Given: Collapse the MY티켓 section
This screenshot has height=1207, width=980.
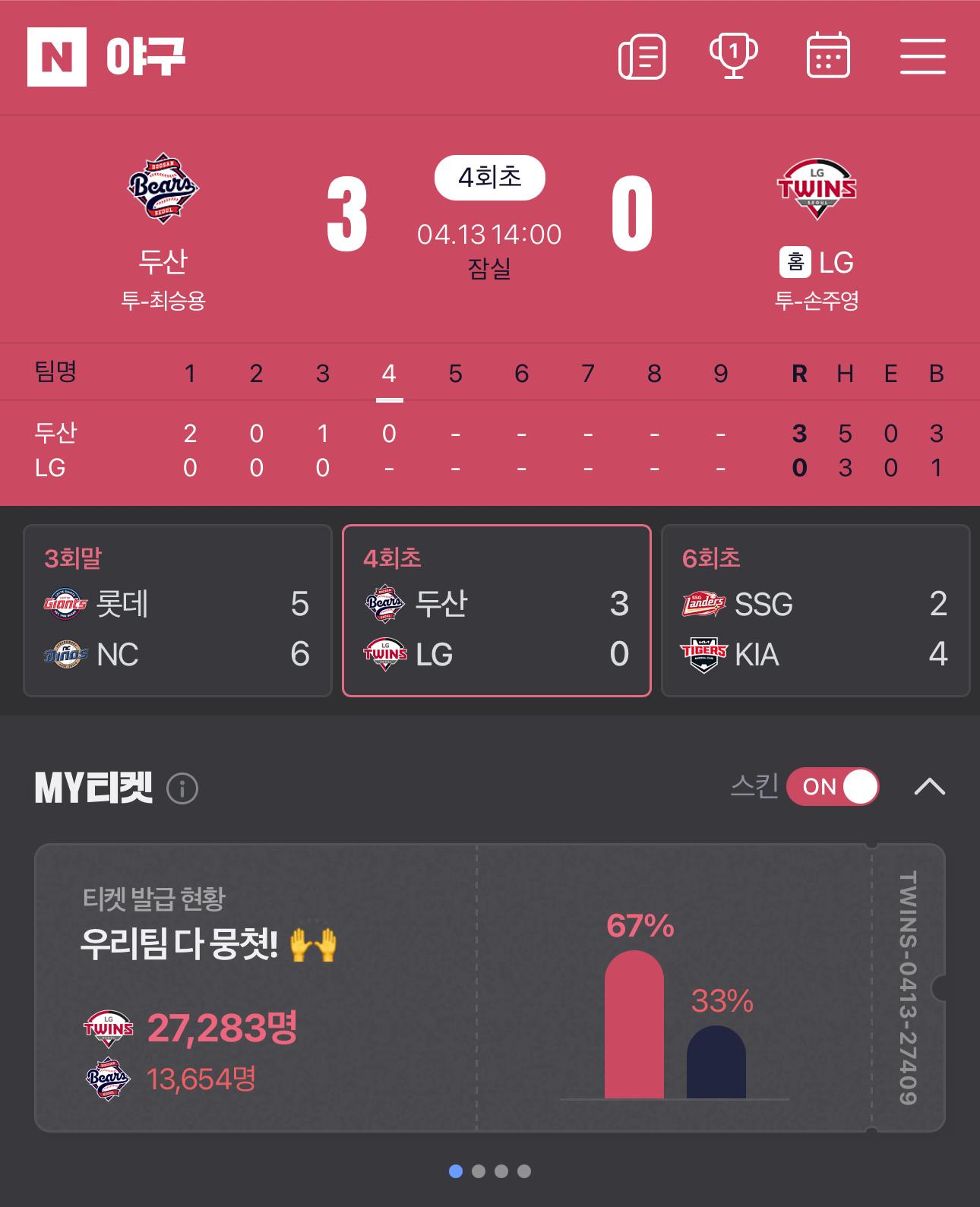Looking at the screenshot, I should coord(930,787).
